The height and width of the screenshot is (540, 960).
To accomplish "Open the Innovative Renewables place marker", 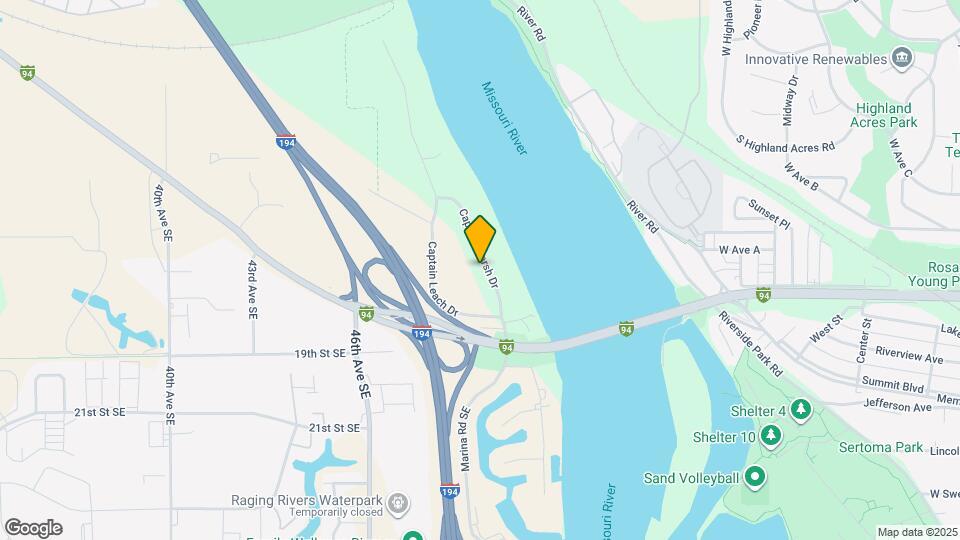I will pyautogui.click(x=903, y=58).
